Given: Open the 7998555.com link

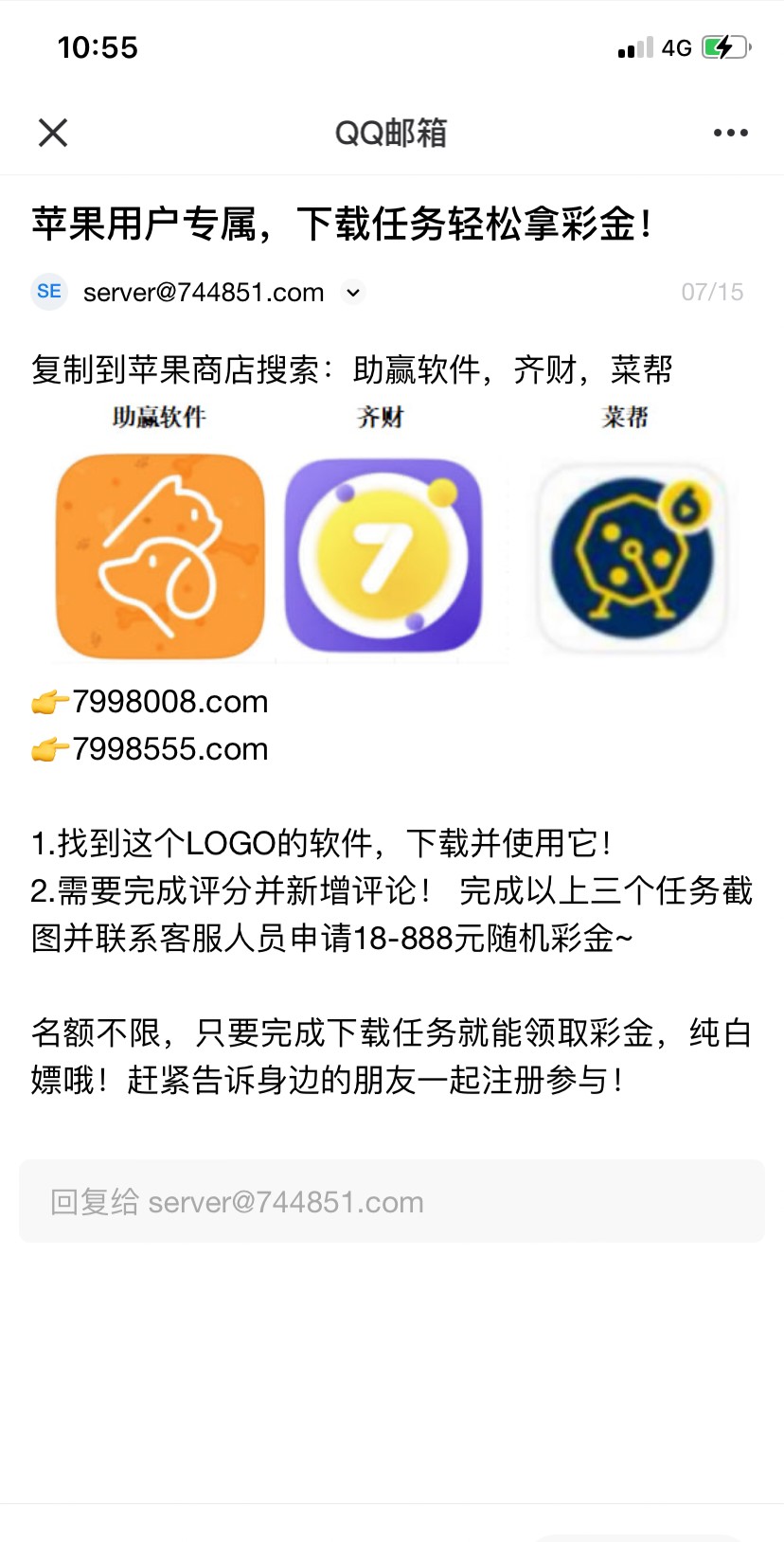Looking at the screenshot, I should tap(170, 749).
